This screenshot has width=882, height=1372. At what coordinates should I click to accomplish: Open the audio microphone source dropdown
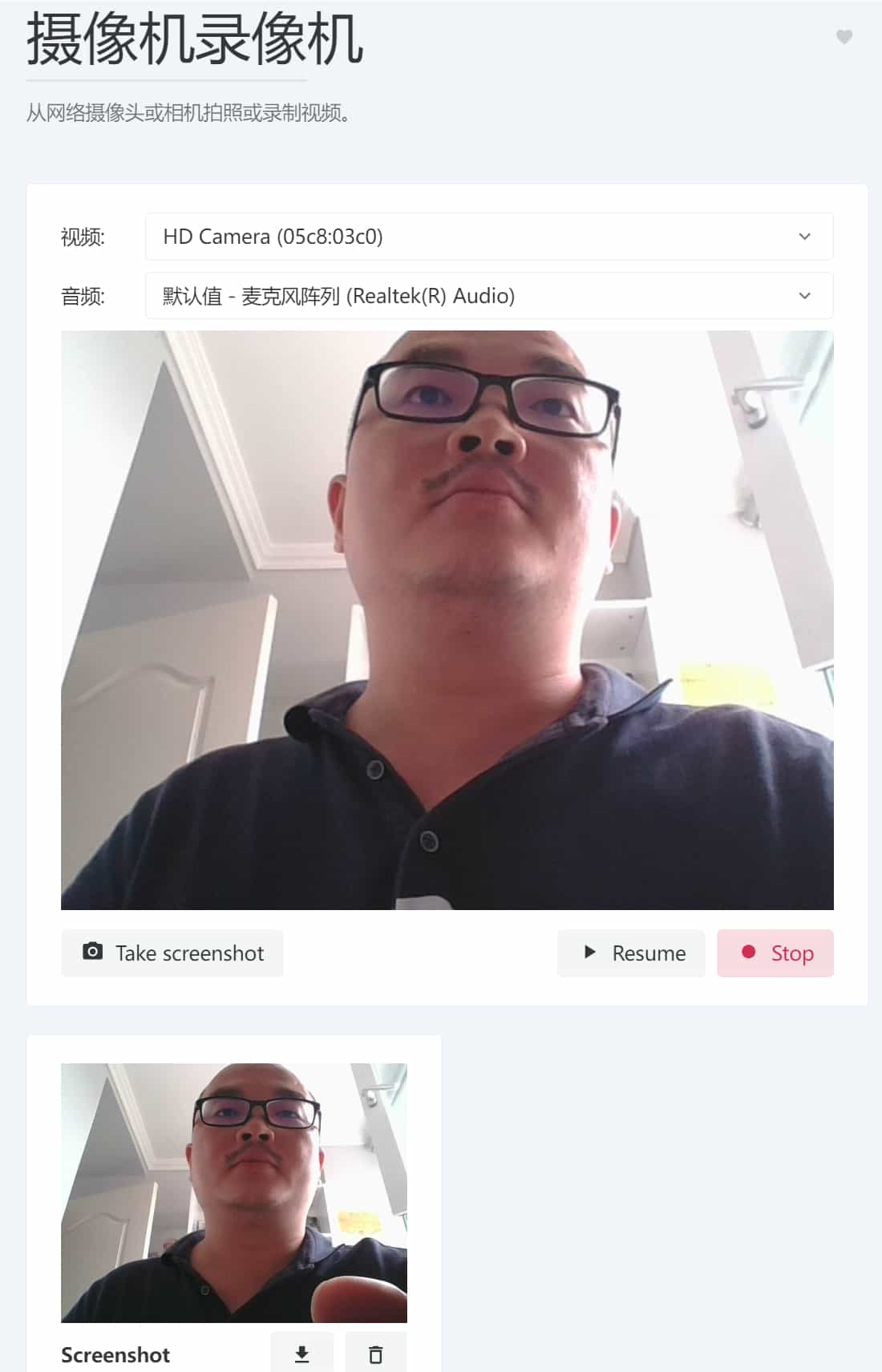coord(488,296)
